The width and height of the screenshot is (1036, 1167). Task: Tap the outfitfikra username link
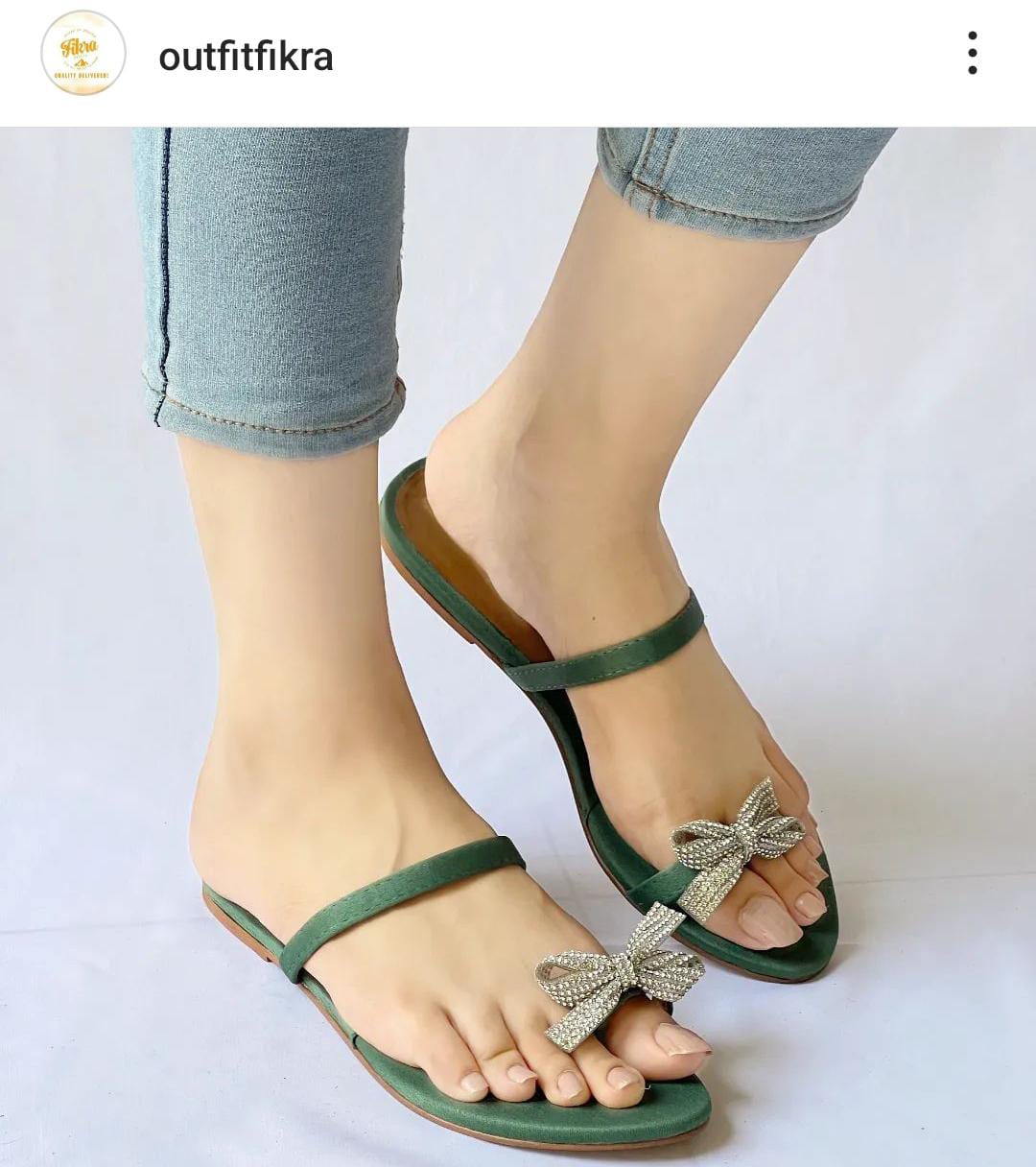[x=246, y=57]
